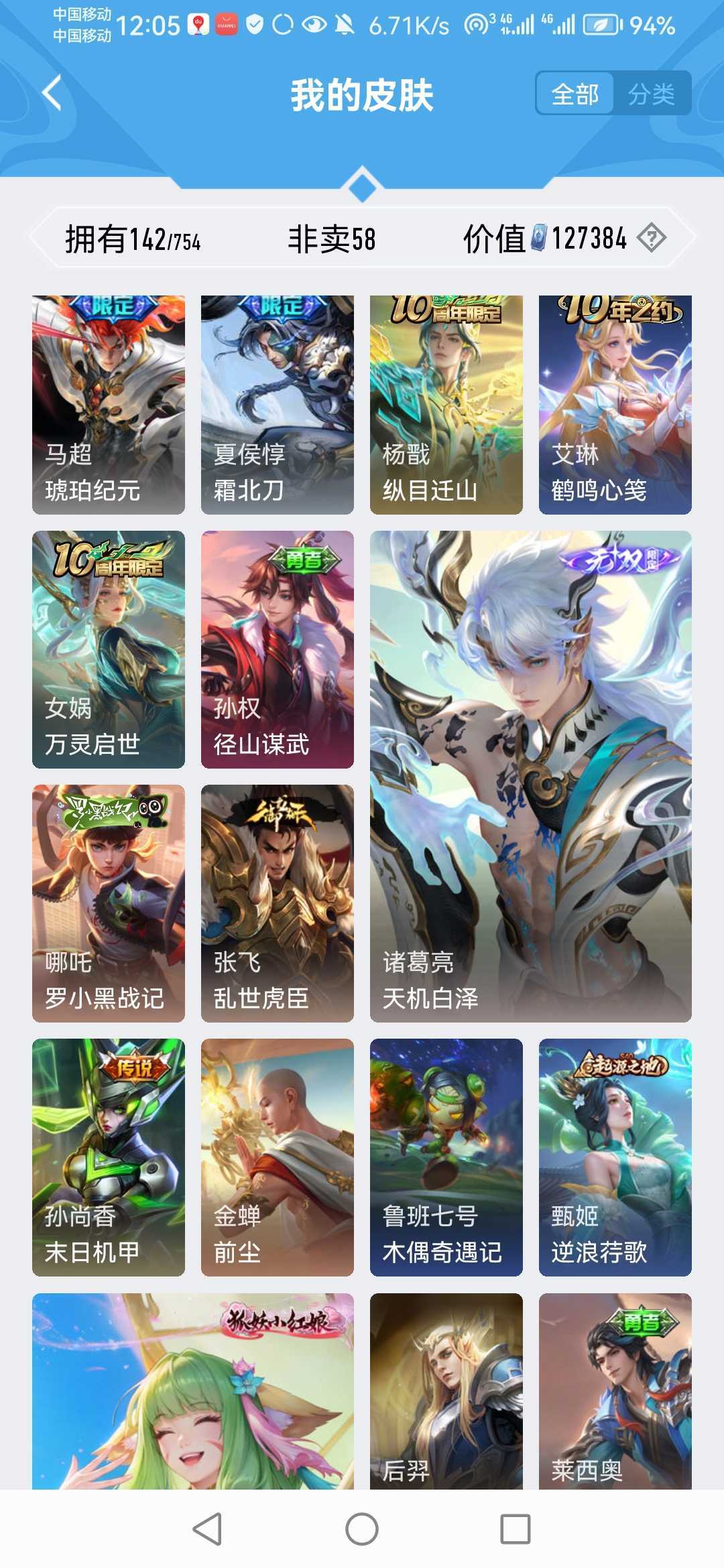Open the 女娲 万灵启世 skin card
Screen dimensions: 724x1568
[x=109, y=649]
